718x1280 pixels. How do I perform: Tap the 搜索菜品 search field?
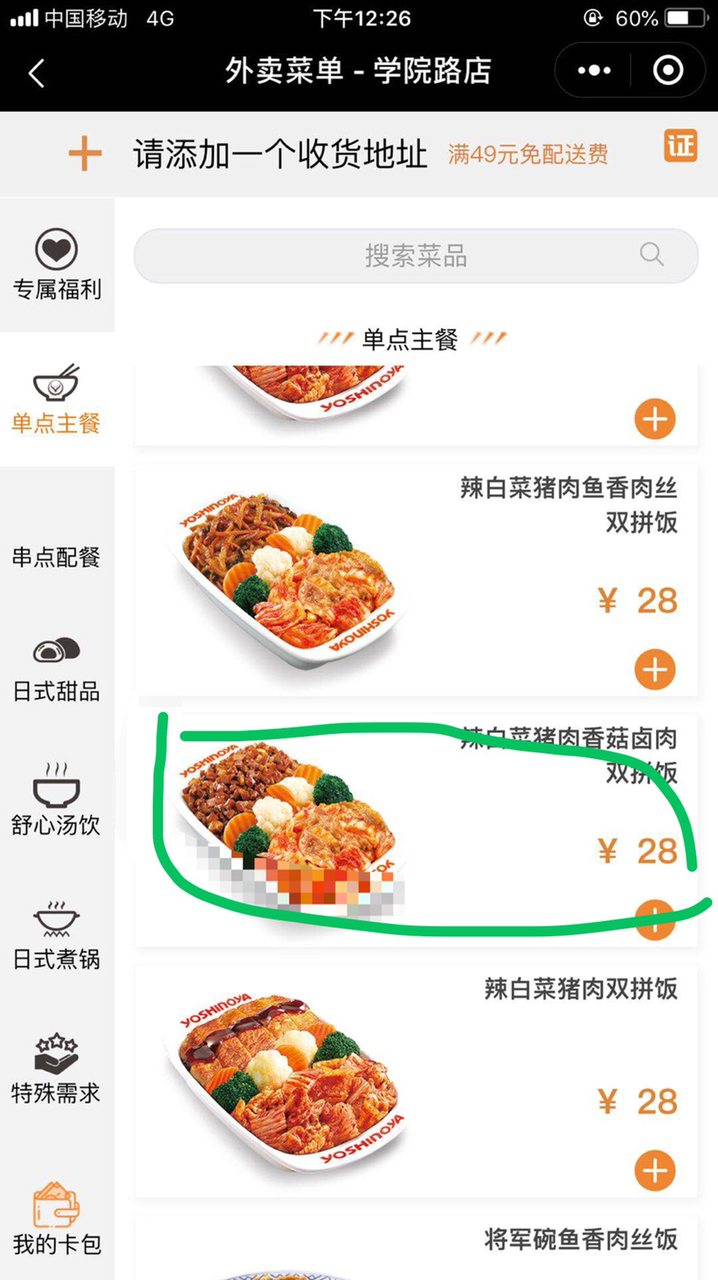pos(416,256)
